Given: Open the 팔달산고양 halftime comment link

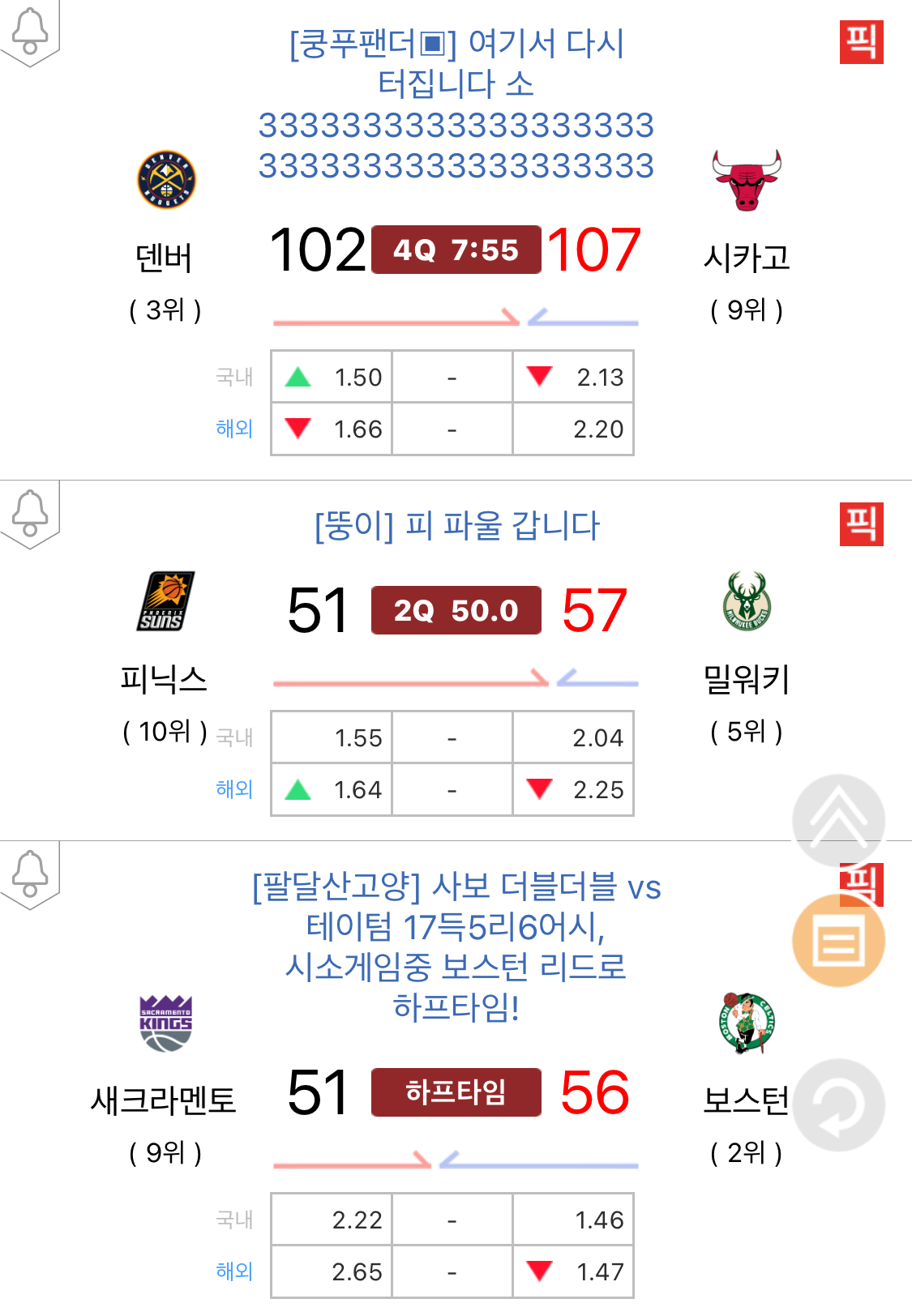Looking at the screenshot, I should [456, 946].
